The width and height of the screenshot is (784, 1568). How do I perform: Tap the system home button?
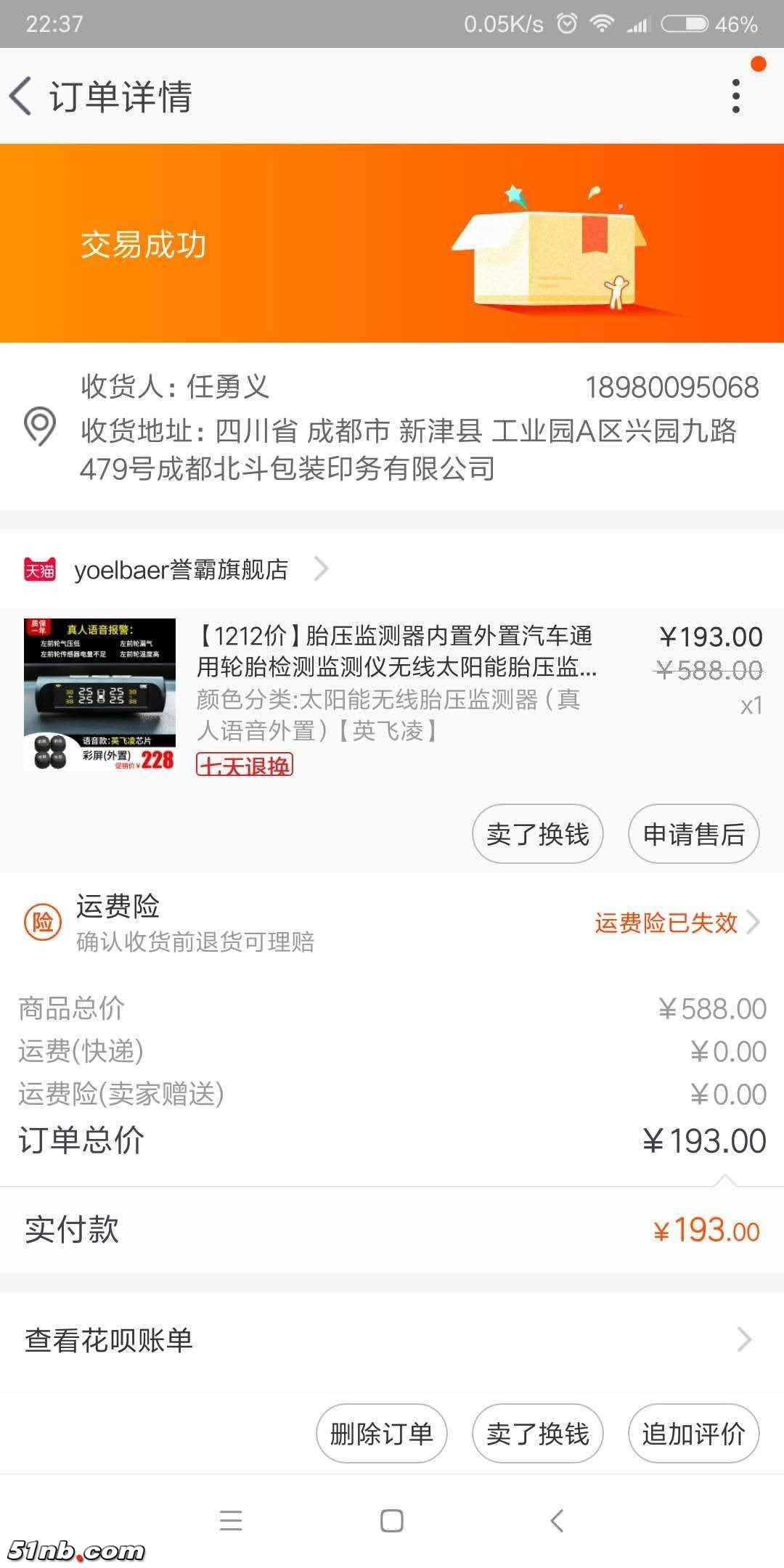pyautogui.click(x=392, y=1521)
